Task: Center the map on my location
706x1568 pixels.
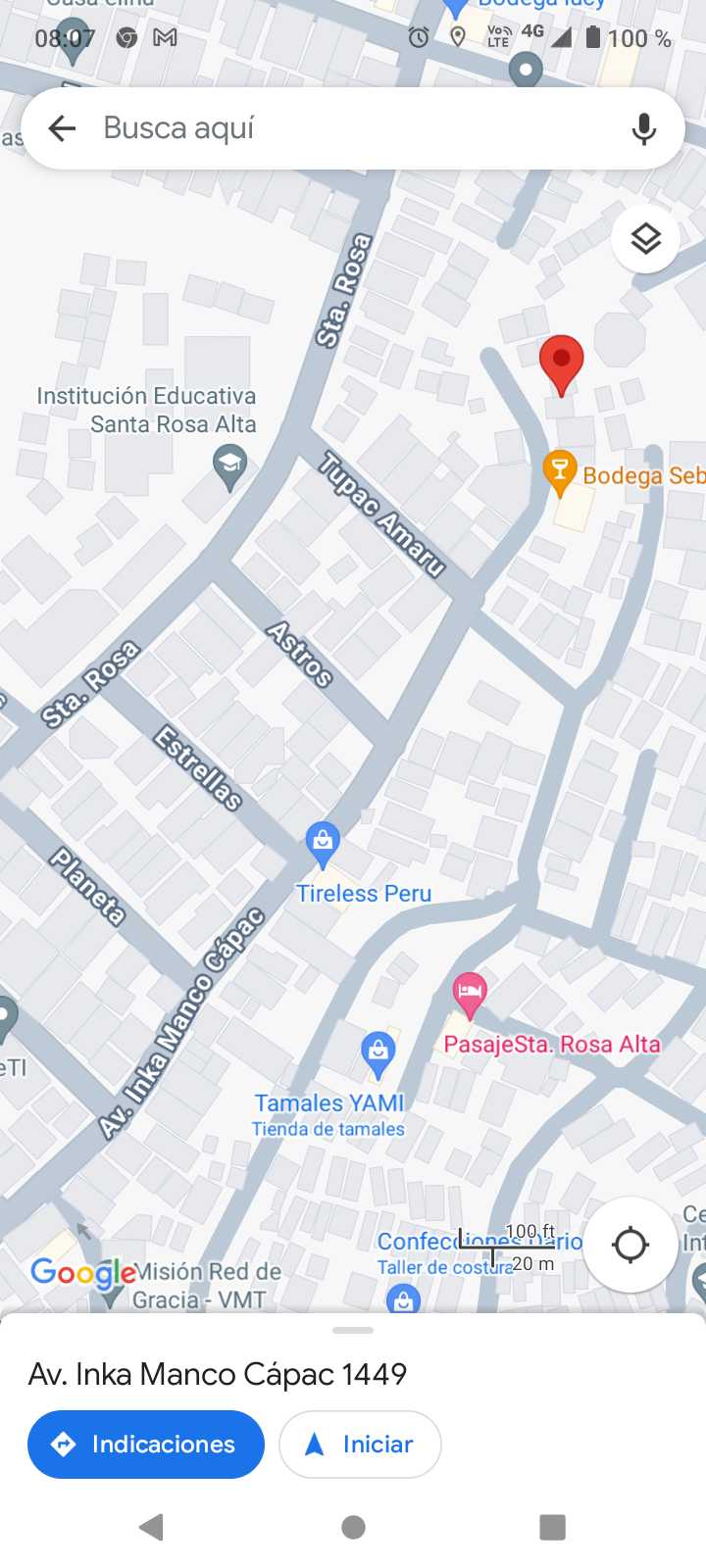Action: (630, 1245)
